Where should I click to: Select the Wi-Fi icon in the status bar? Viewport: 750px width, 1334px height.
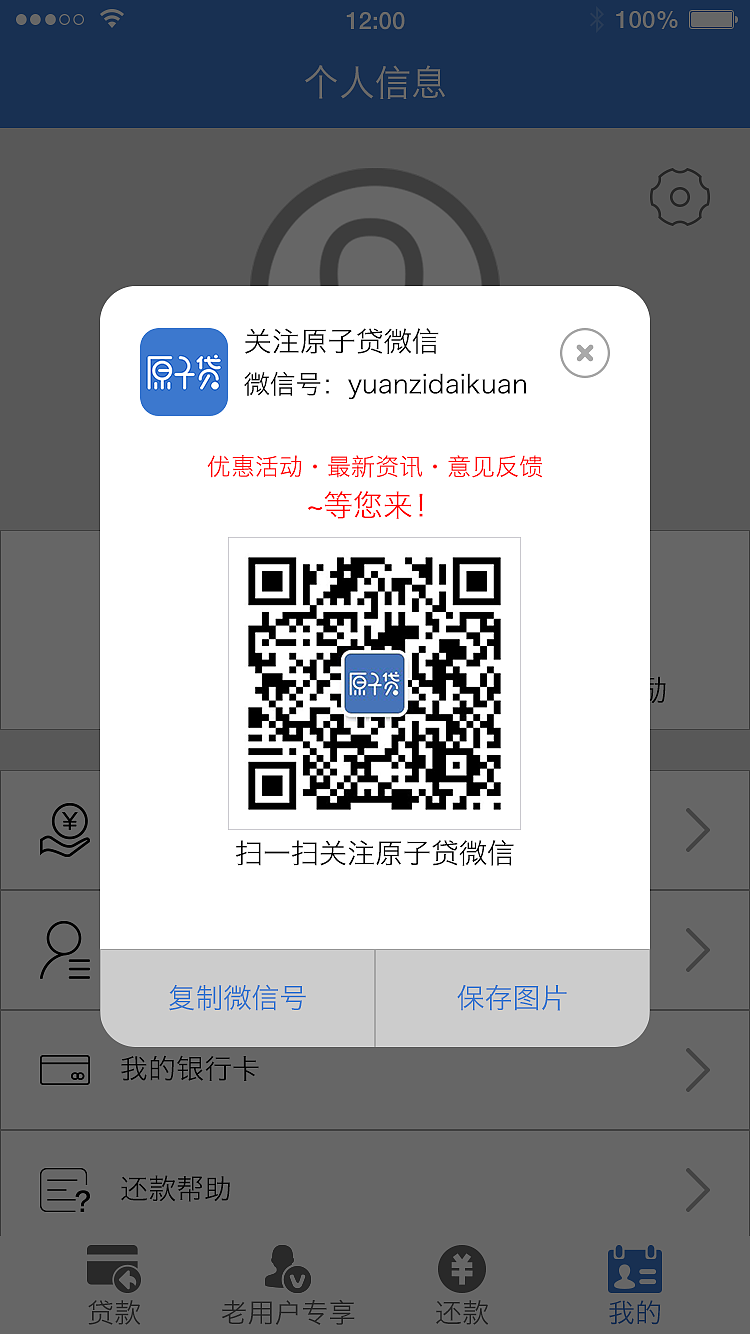pos(111,18)
